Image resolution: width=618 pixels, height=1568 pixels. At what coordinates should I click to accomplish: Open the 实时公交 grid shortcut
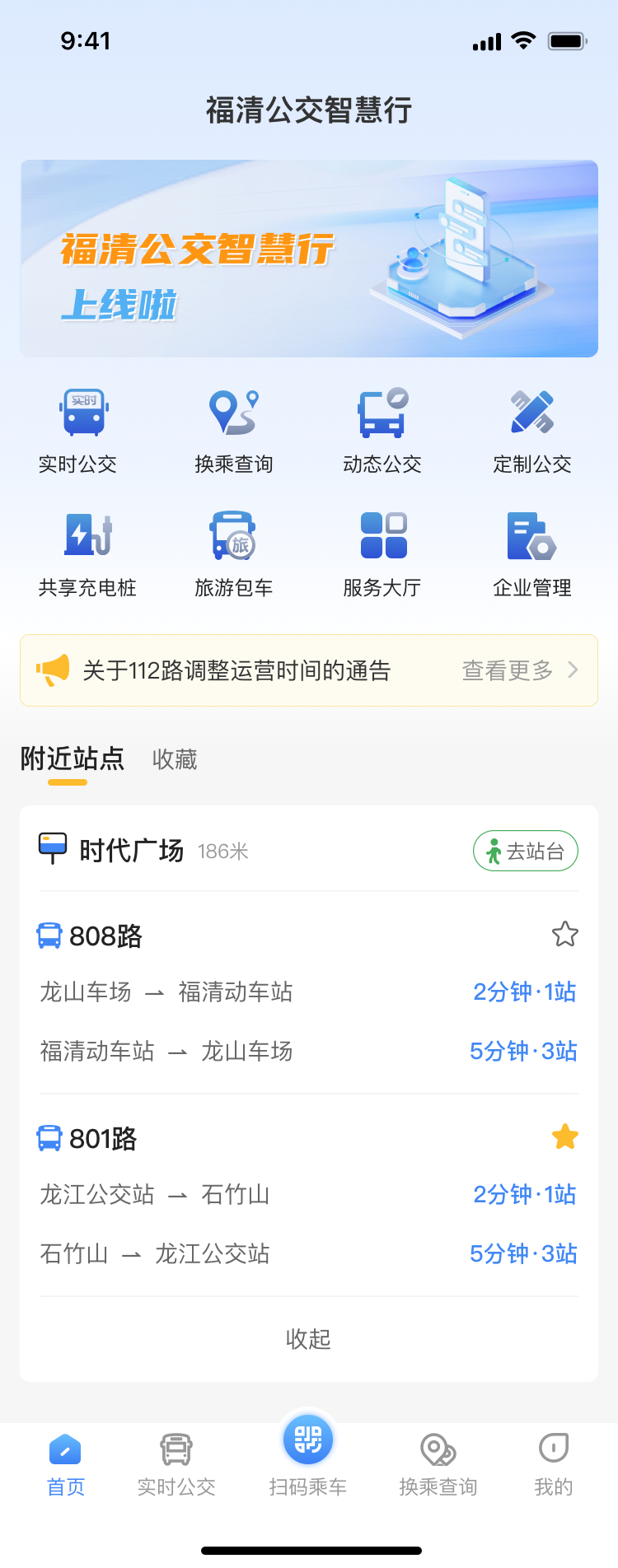point(78,430)
